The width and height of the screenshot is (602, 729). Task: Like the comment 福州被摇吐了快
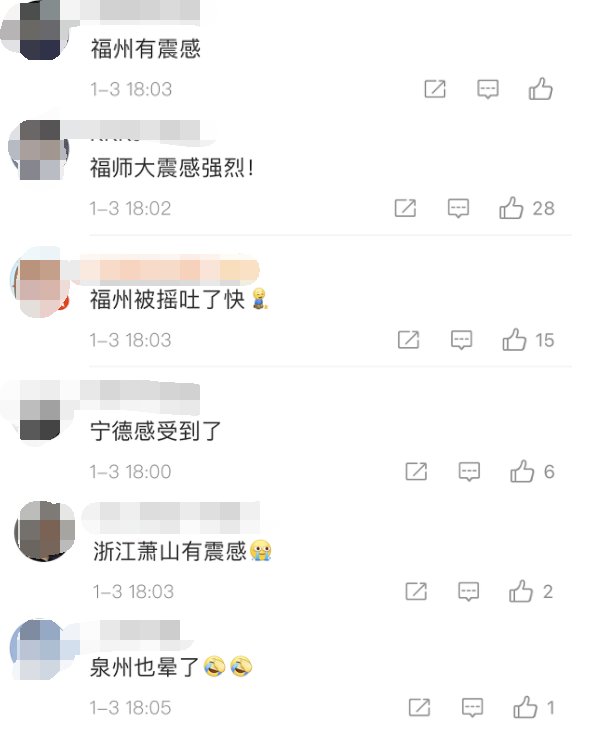click(x=515, y=340)
